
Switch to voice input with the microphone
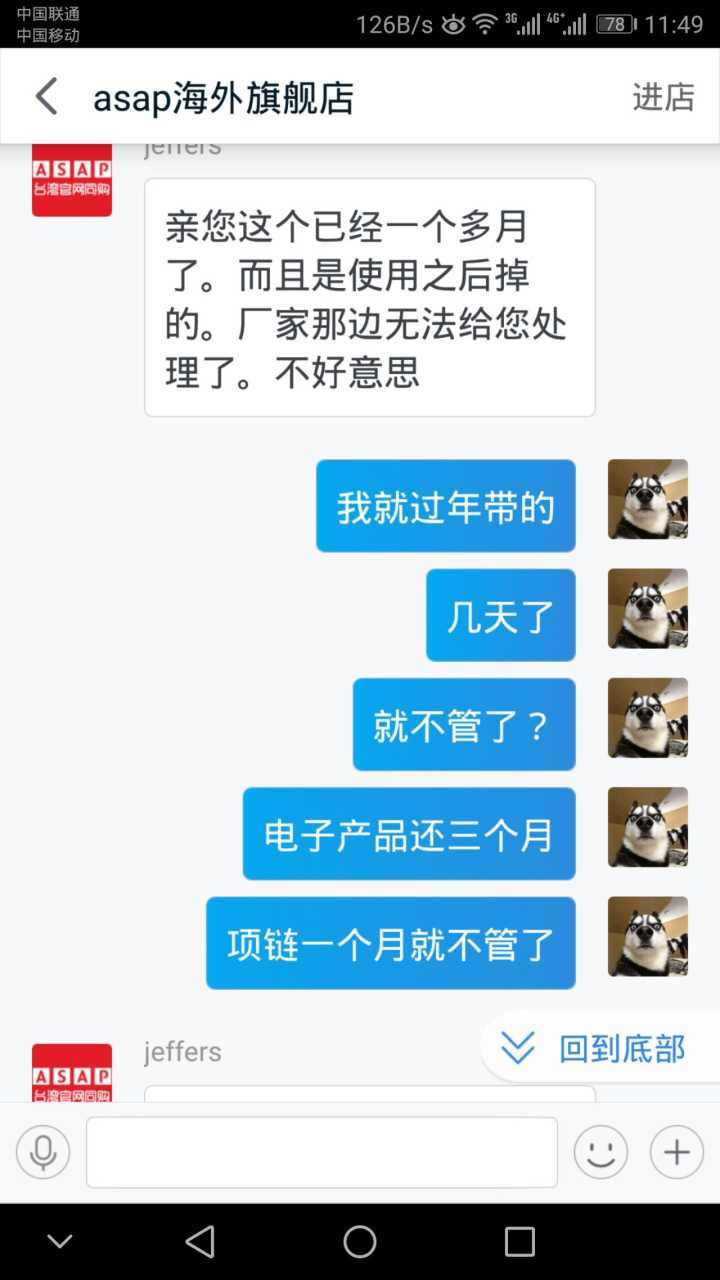(x=43, y=1152)
